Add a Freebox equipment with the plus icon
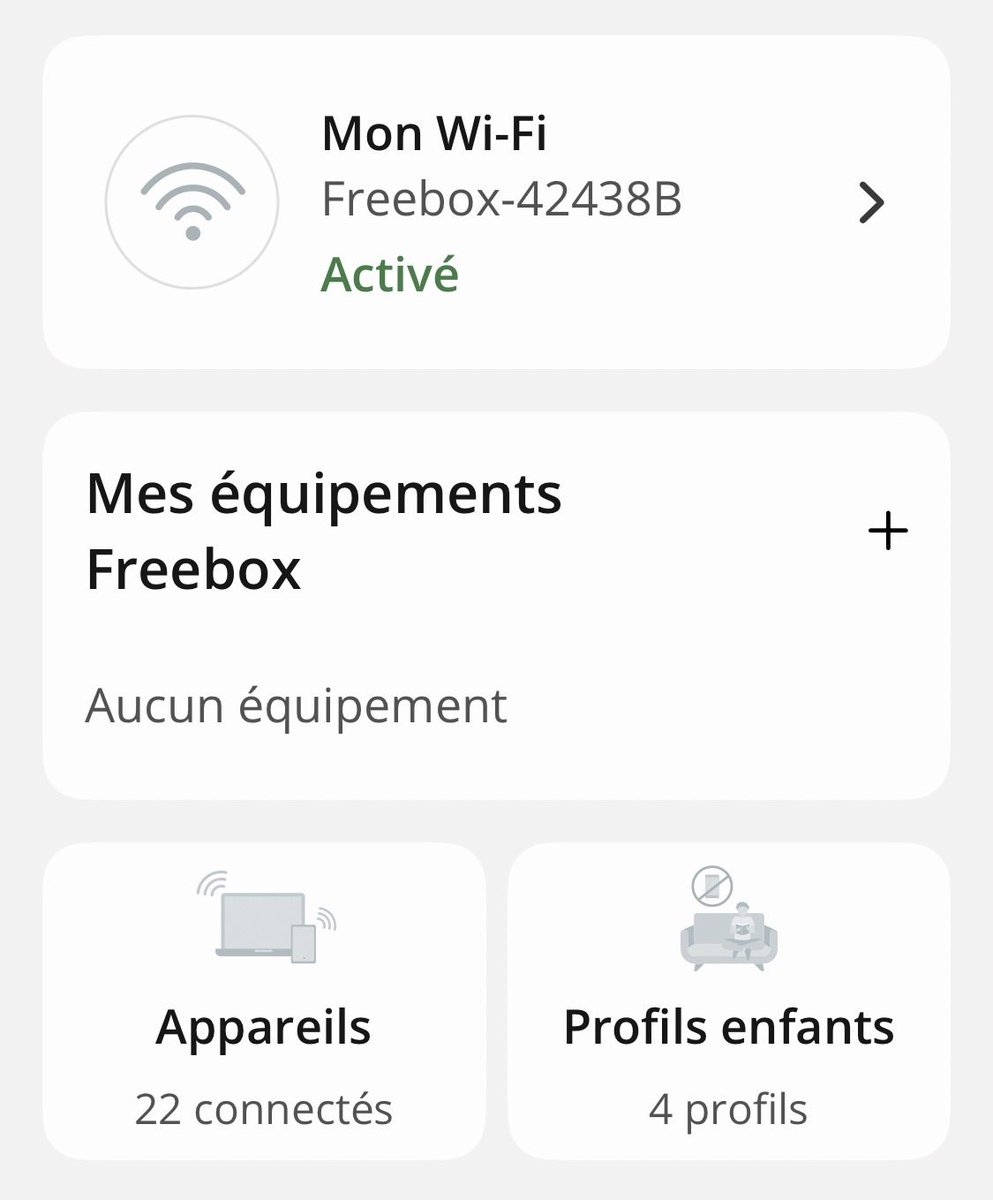 tap(887, 531)
